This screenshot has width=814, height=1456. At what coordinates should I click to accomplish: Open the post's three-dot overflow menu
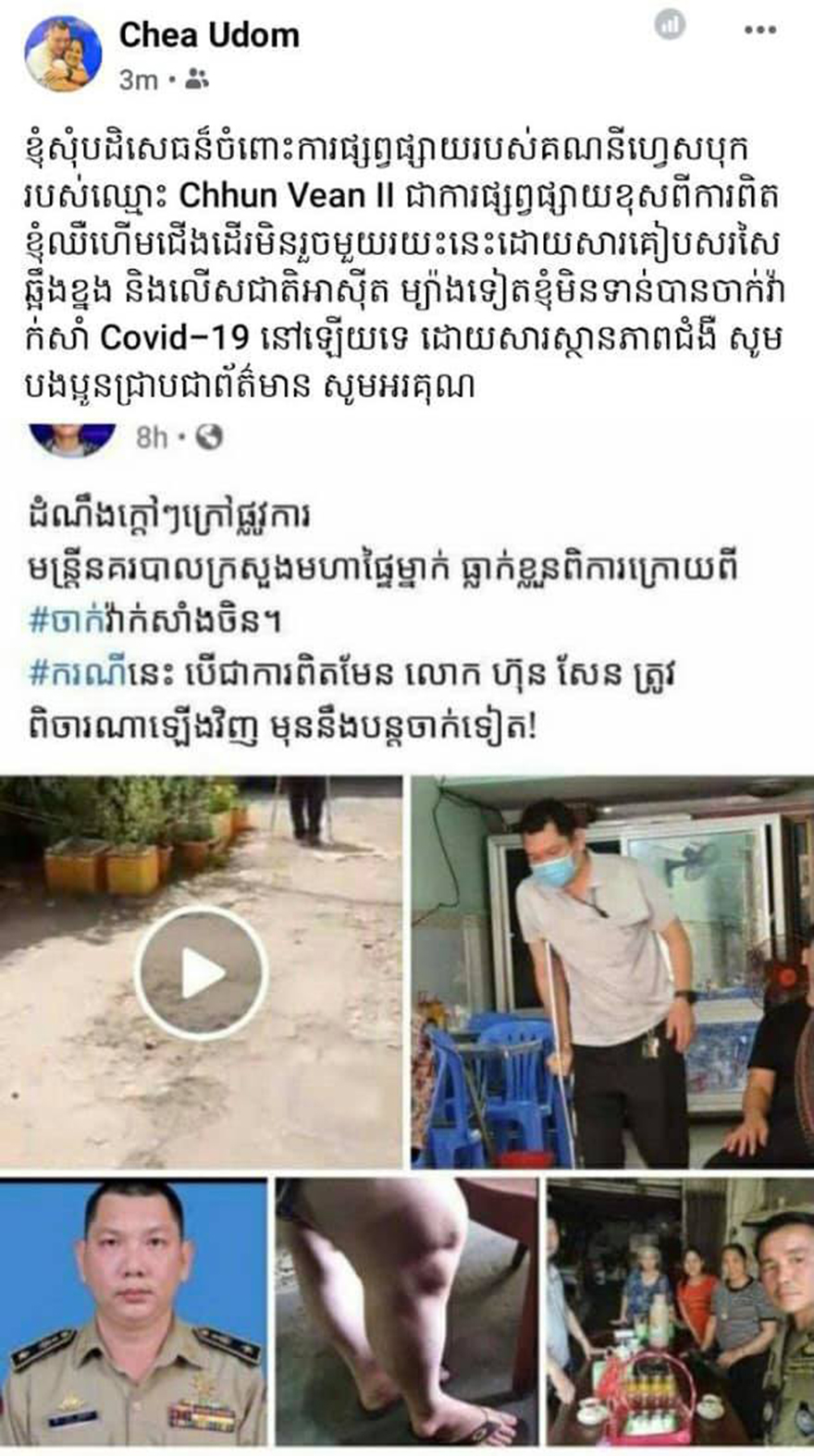tap(759, 31)
